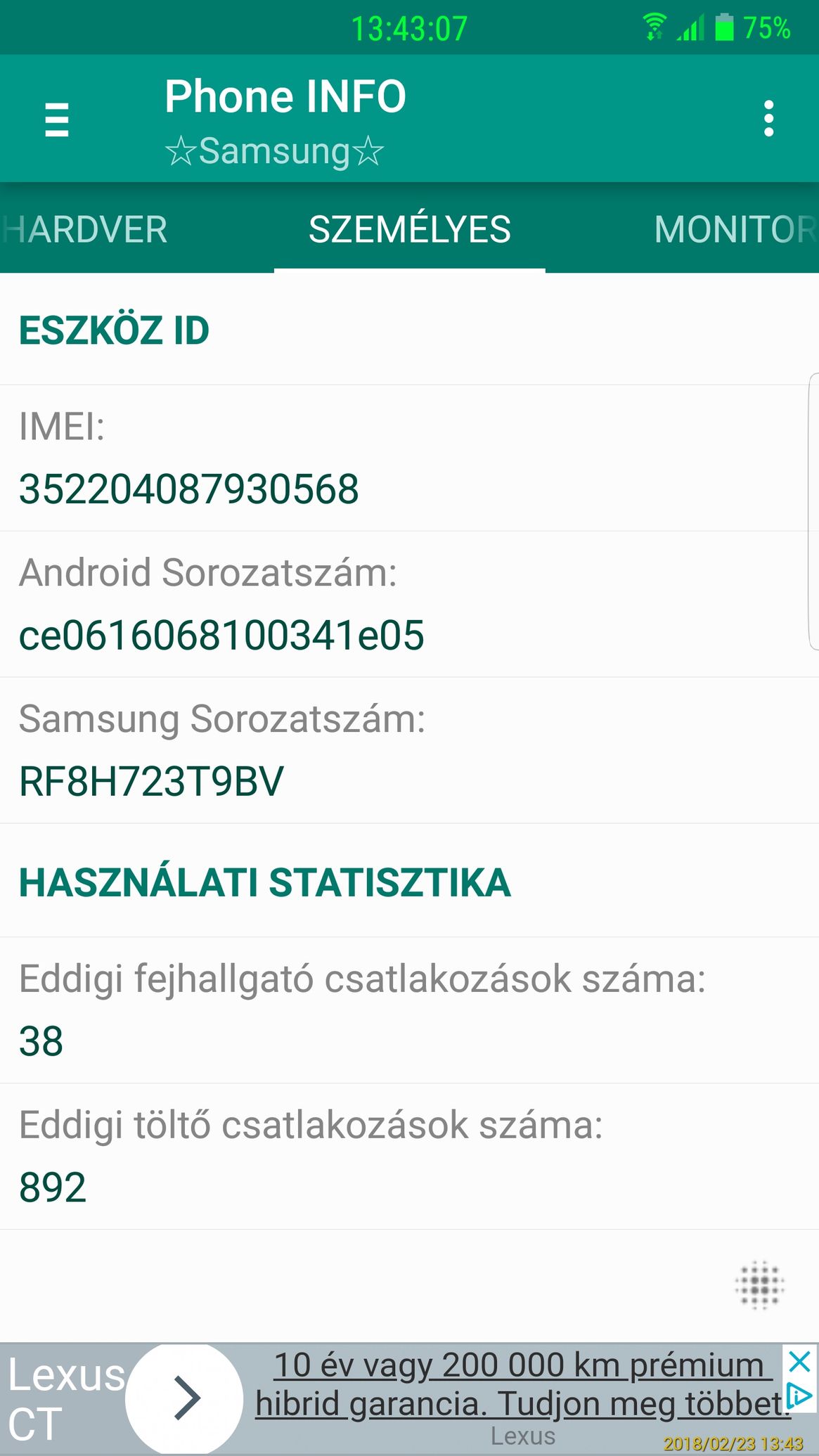Select the SZEMÉLYES tab
Image resolution: width=819 pixels, height=1456 pixels.
(410, 229)
